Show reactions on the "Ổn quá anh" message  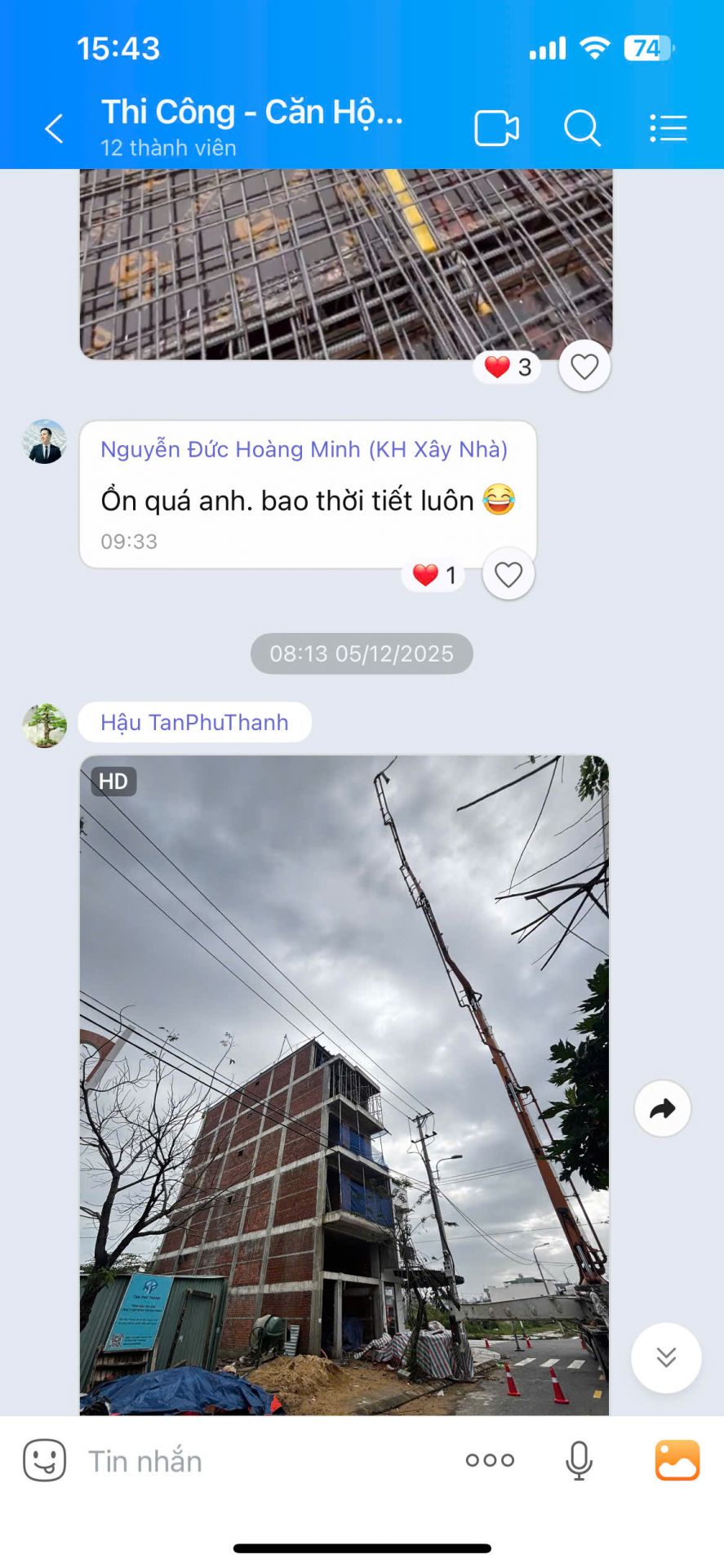pos(433,576)
